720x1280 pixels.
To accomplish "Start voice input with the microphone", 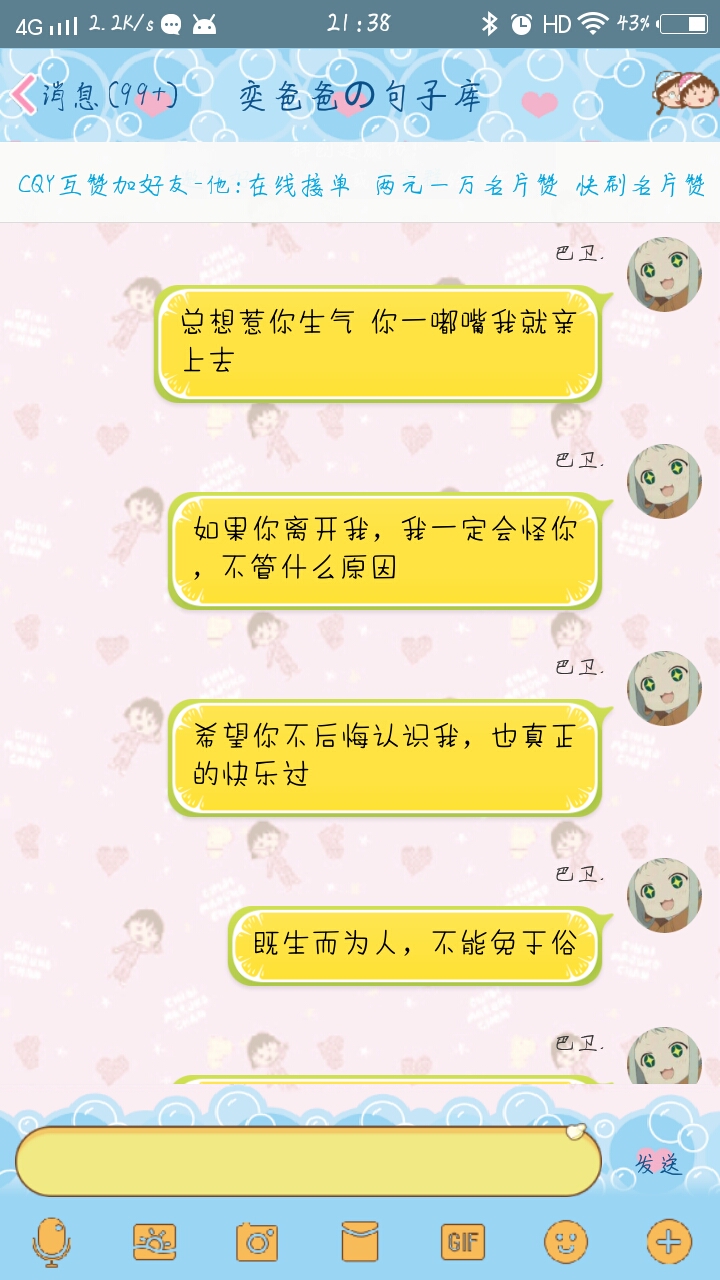I will pos(51,1243).
